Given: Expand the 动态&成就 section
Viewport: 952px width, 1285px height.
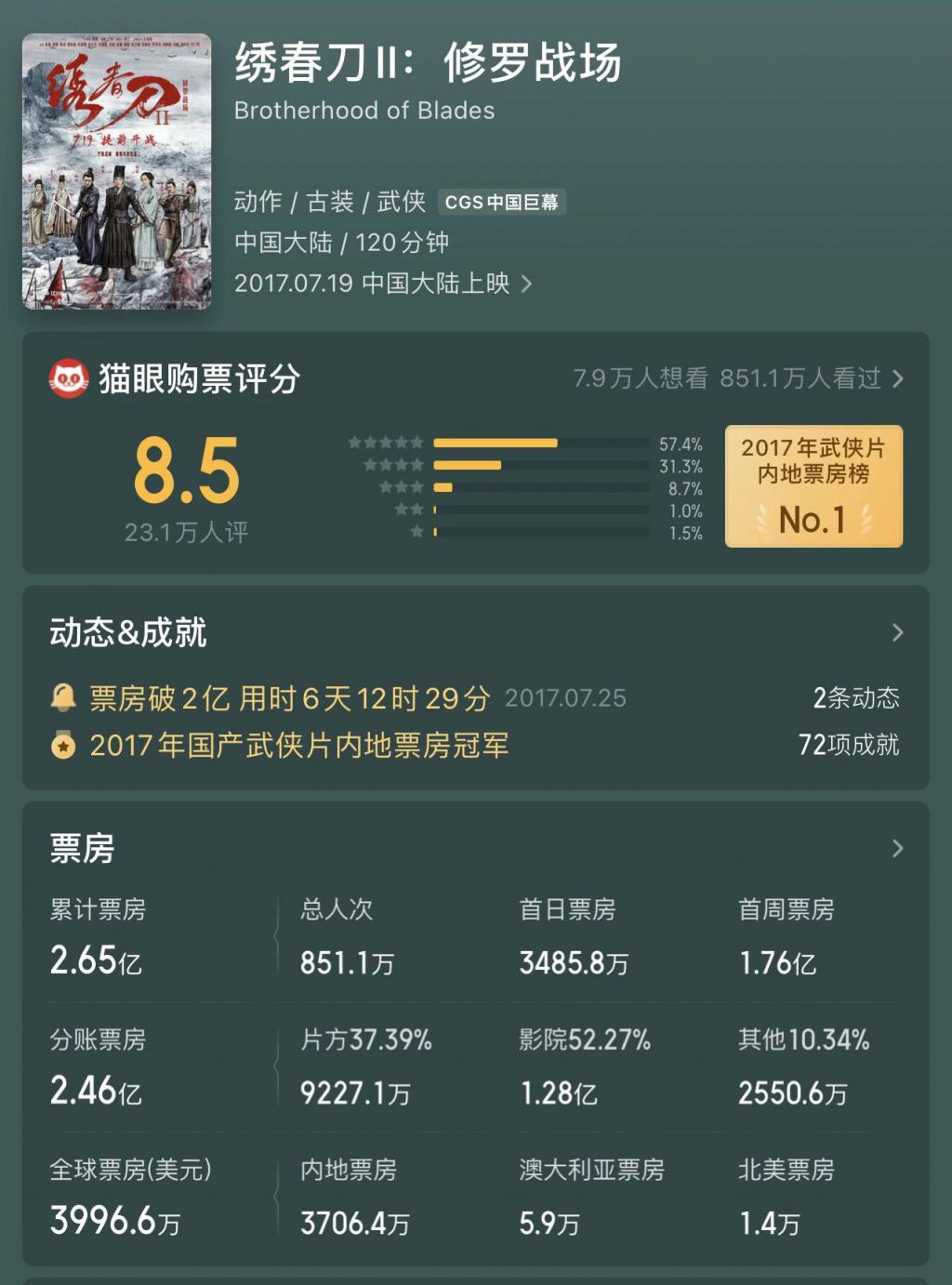Looking at the screenshot, I should pyautogui.click(x=896, y=633).
